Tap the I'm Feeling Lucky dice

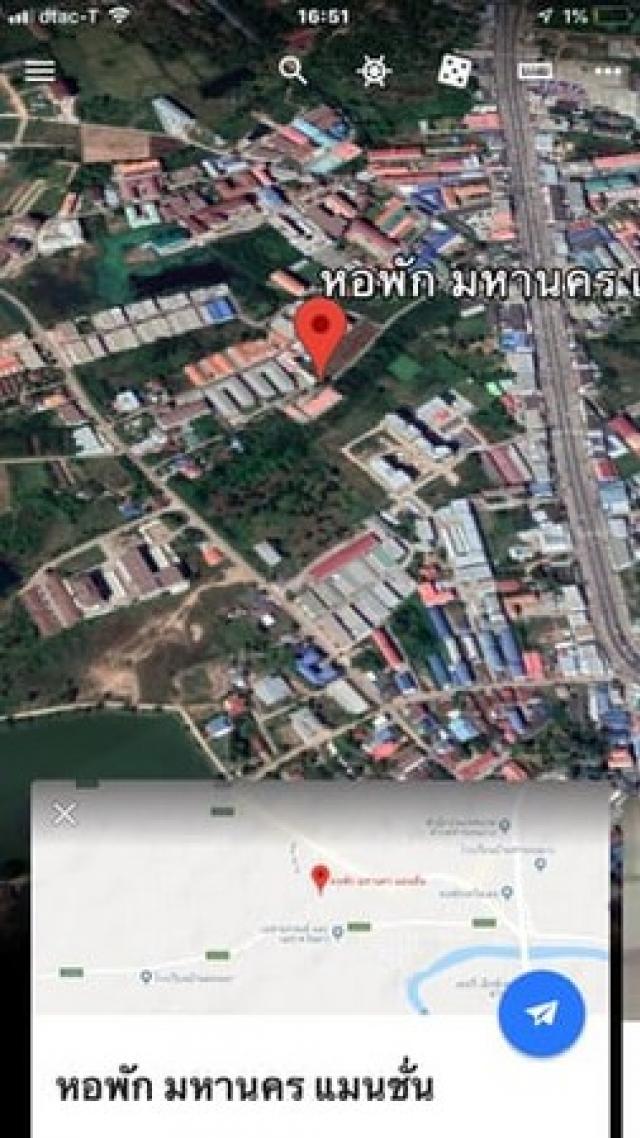(455, 70)
